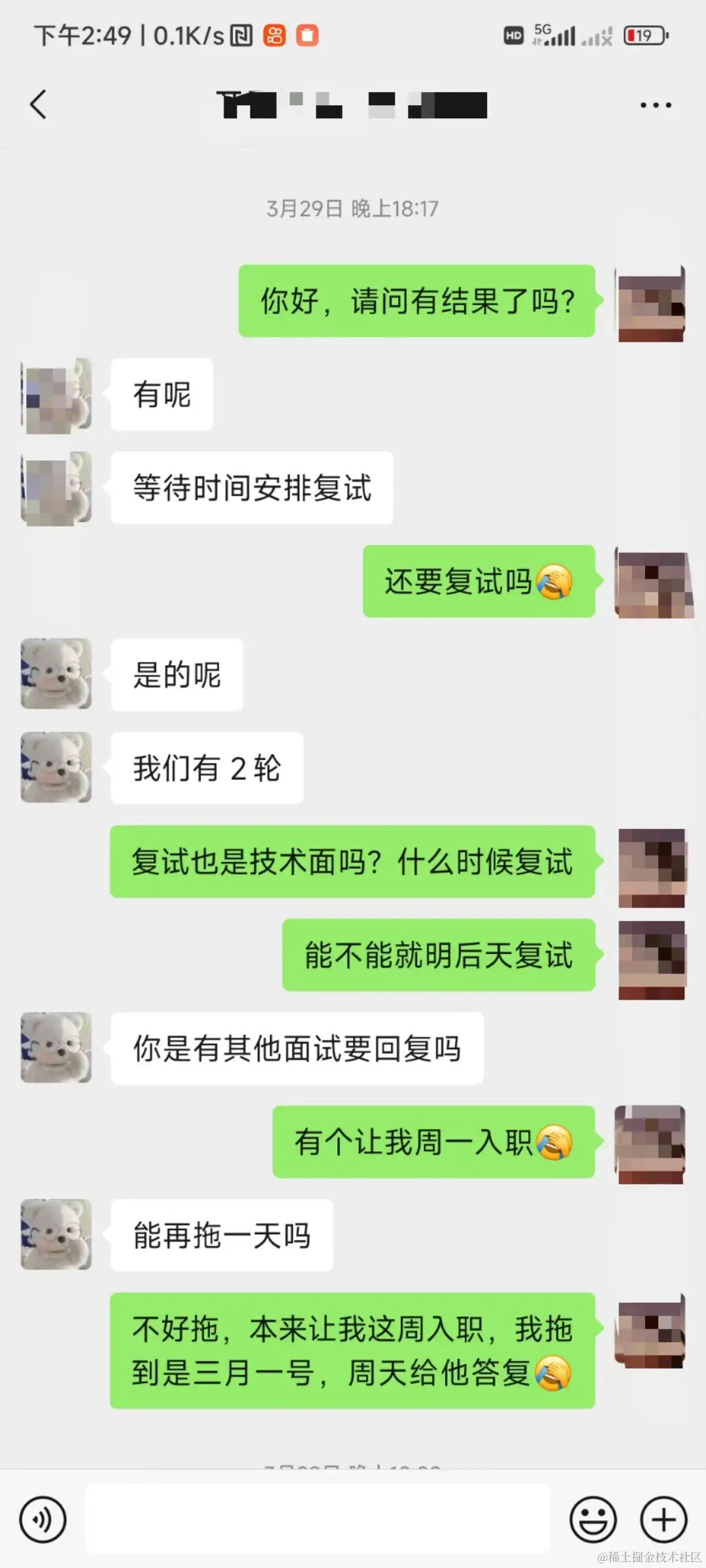The height and width of the screenshot is (1568, 706).
Task: Tap the timestamp 3月29日 晚上18:17
Action: tap(353, 210)
